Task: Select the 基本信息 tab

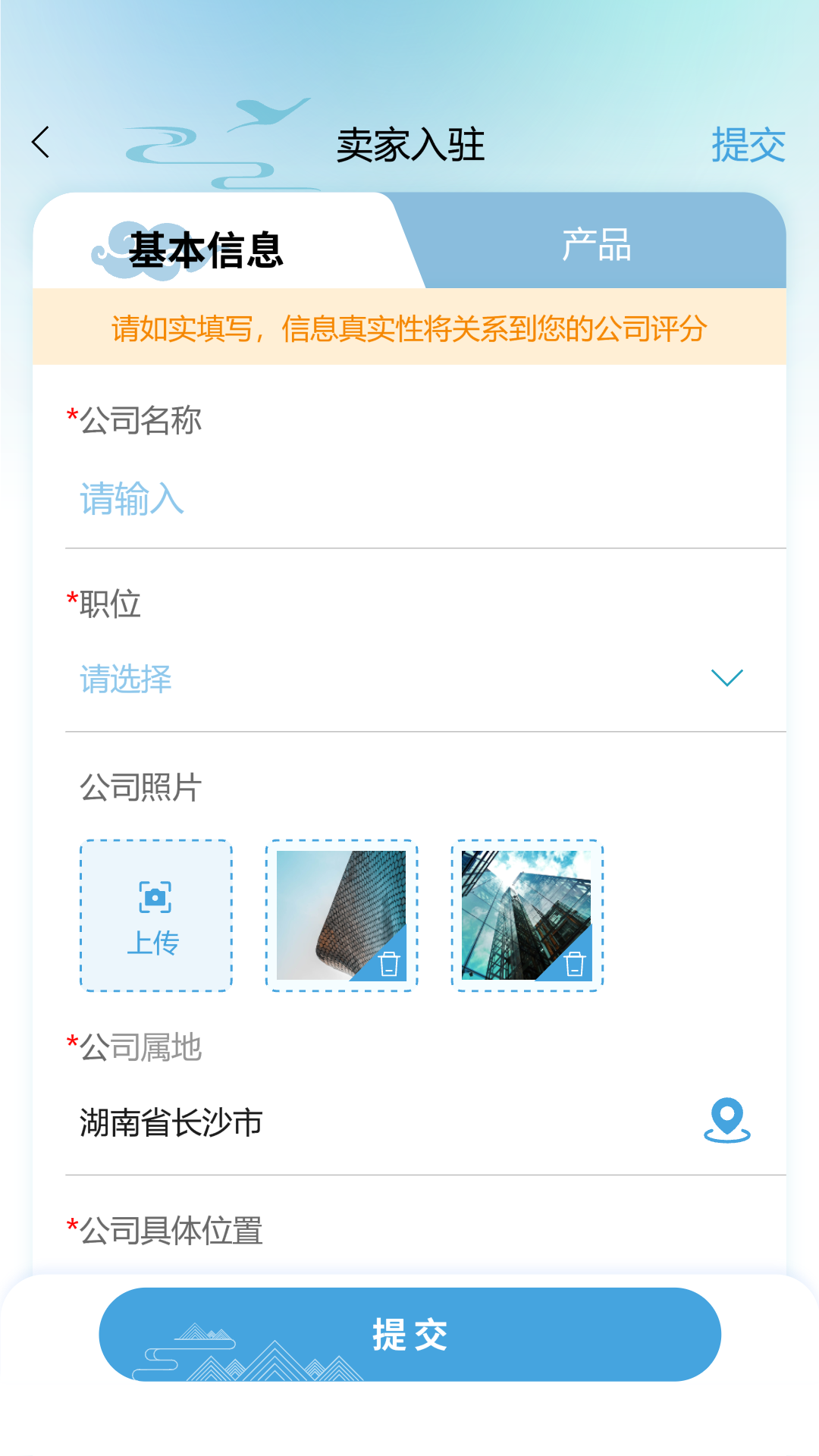Action: (x=205, y=249)
